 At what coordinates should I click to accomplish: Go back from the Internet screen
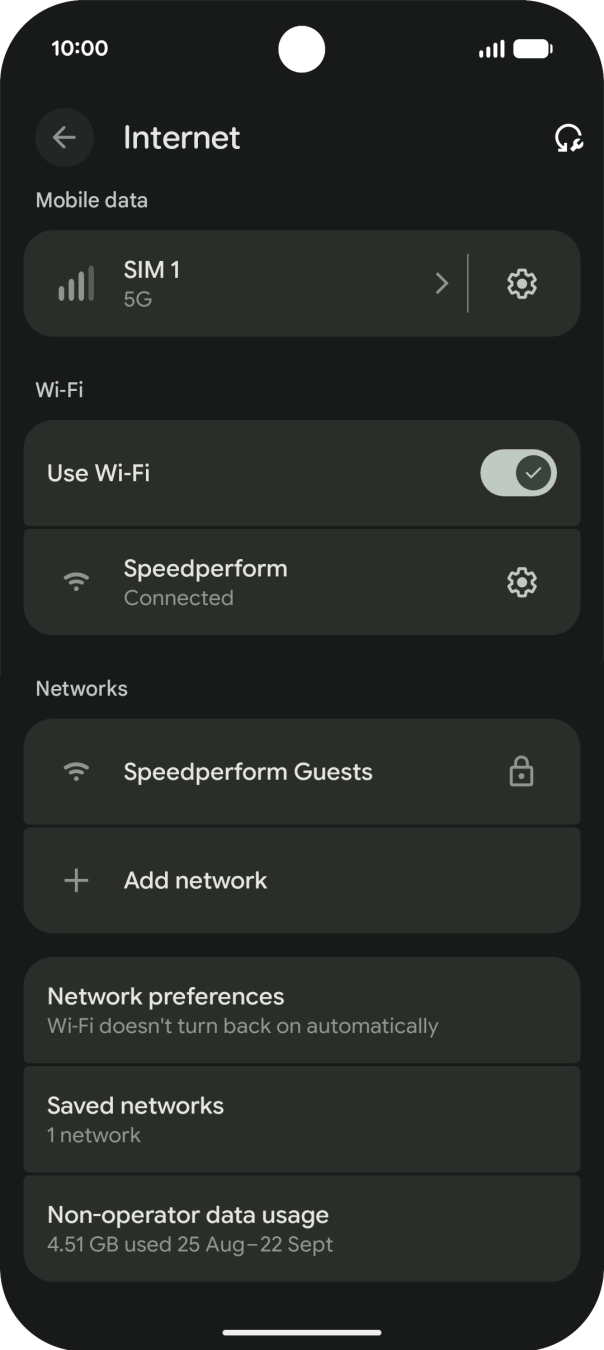coord(65,138)
